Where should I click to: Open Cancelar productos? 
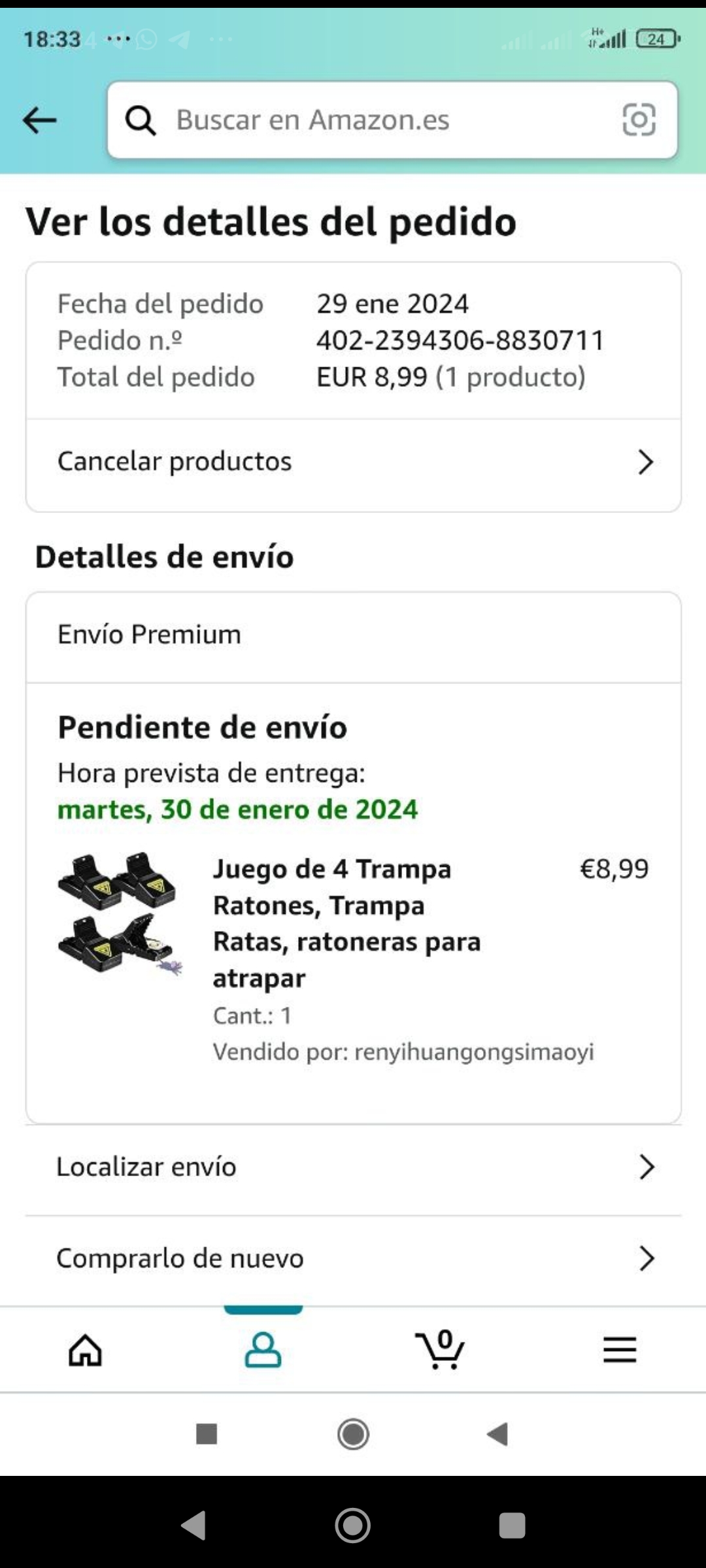click(353, 462)
